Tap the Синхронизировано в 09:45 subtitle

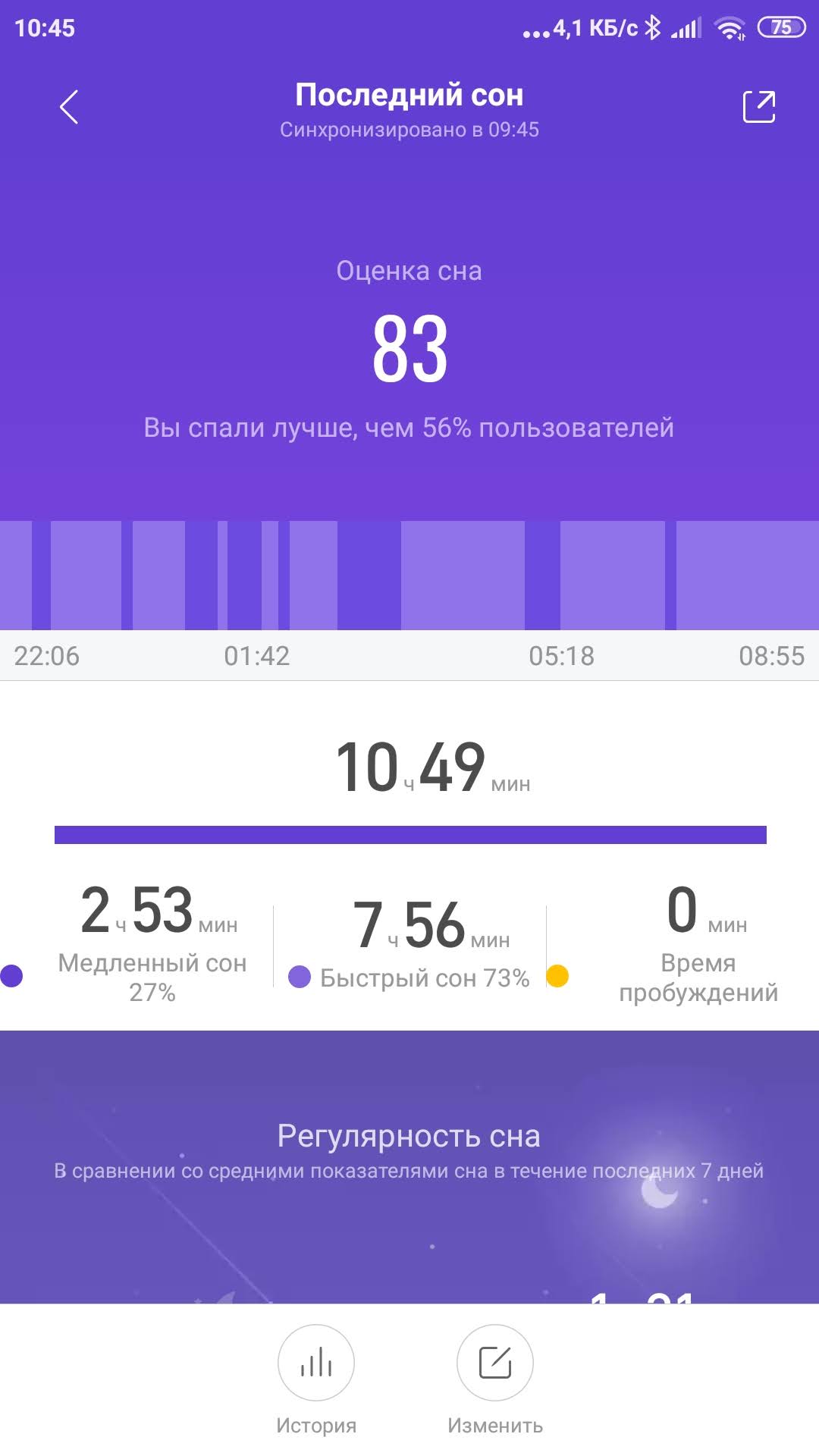pos(409,130)
